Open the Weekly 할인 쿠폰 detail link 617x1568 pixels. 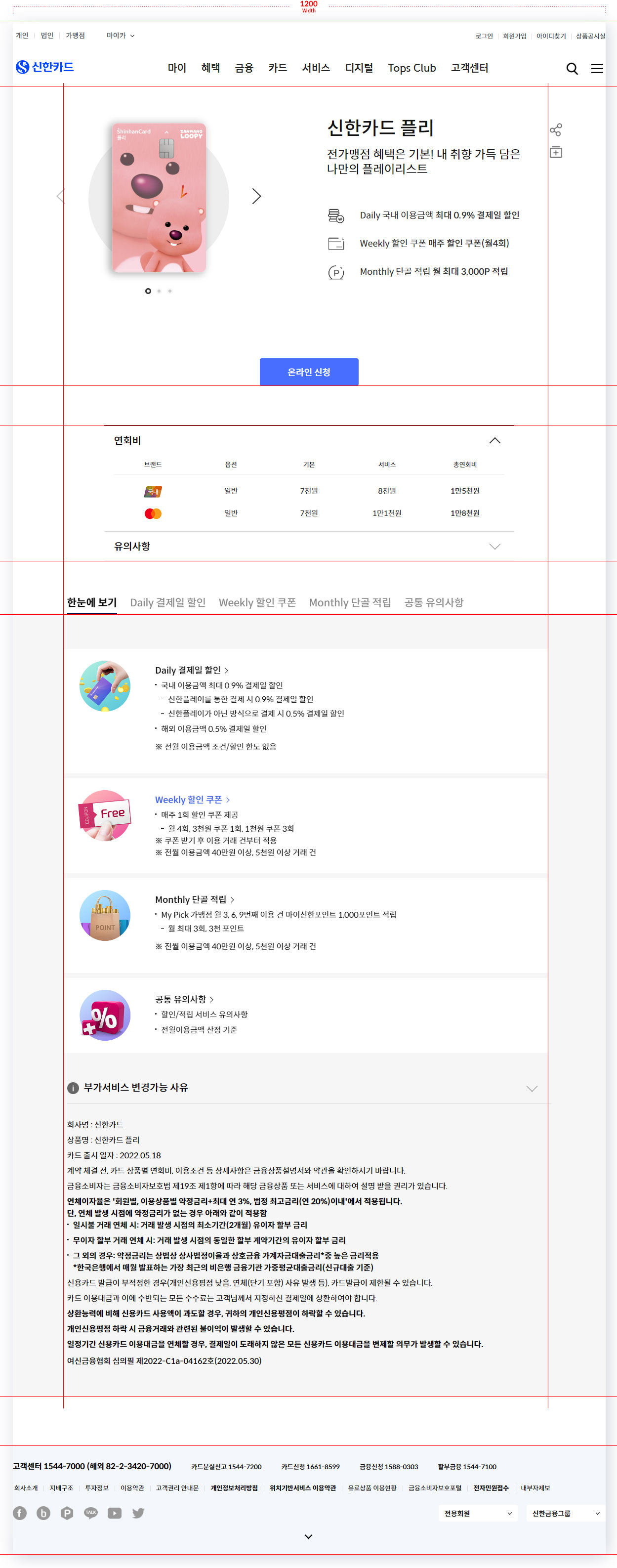pos(192,799)
